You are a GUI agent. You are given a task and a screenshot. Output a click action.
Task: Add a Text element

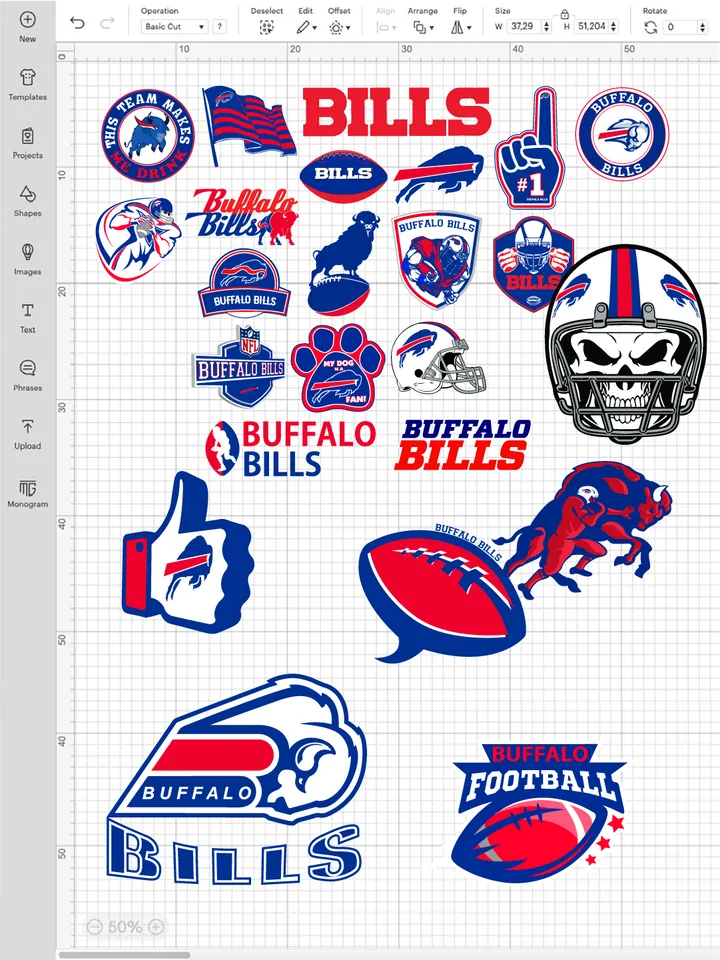pyautogui.click(x=27, y=316)
